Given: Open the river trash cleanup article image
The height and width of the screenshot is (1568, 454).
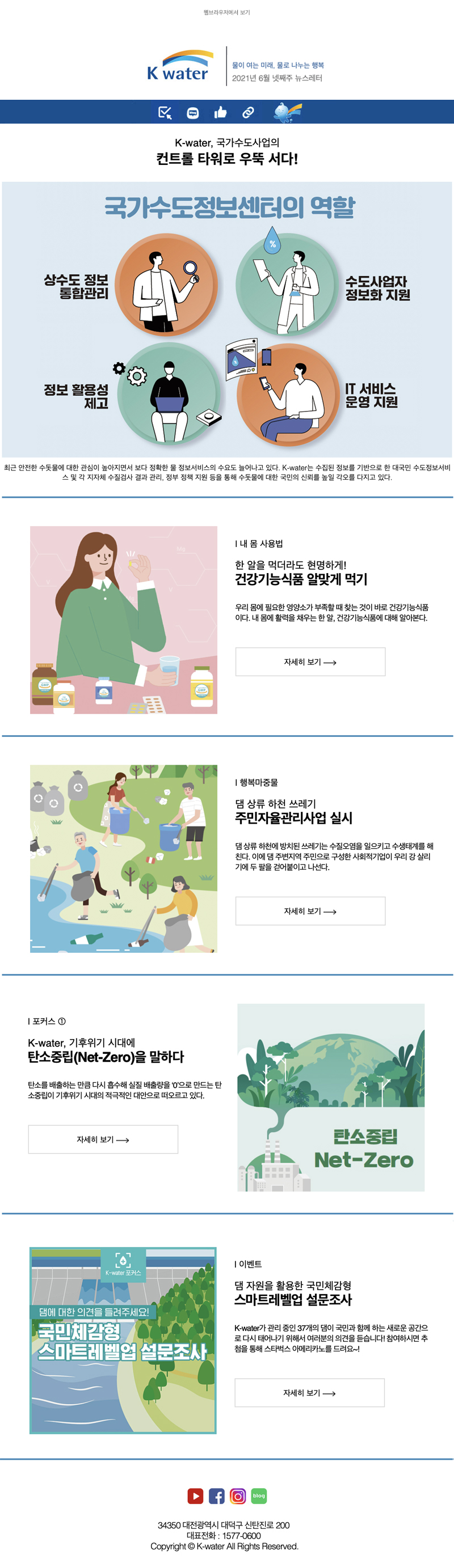Looking at the screenshot, I should tap(124, 858).
